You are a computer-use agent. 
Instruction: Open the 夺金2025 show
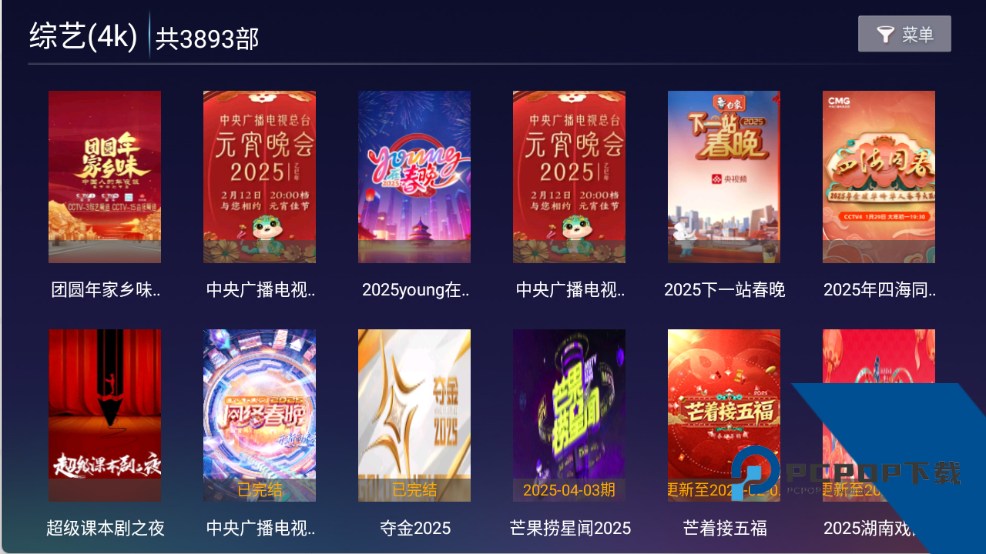click(414, 415)
